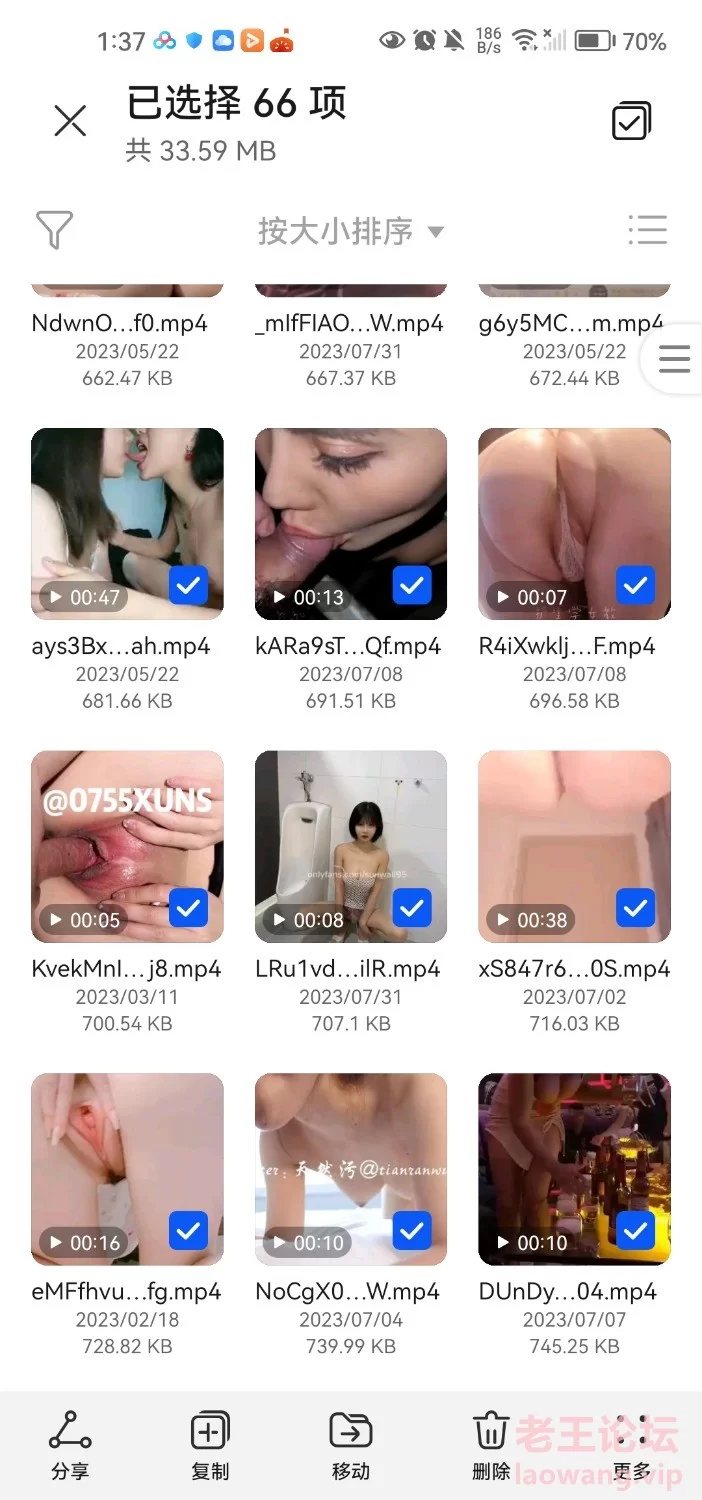Viewport: 702px width, 1500px height.
Task: Open the floating side menu handle
Action: tap(674, 360)
